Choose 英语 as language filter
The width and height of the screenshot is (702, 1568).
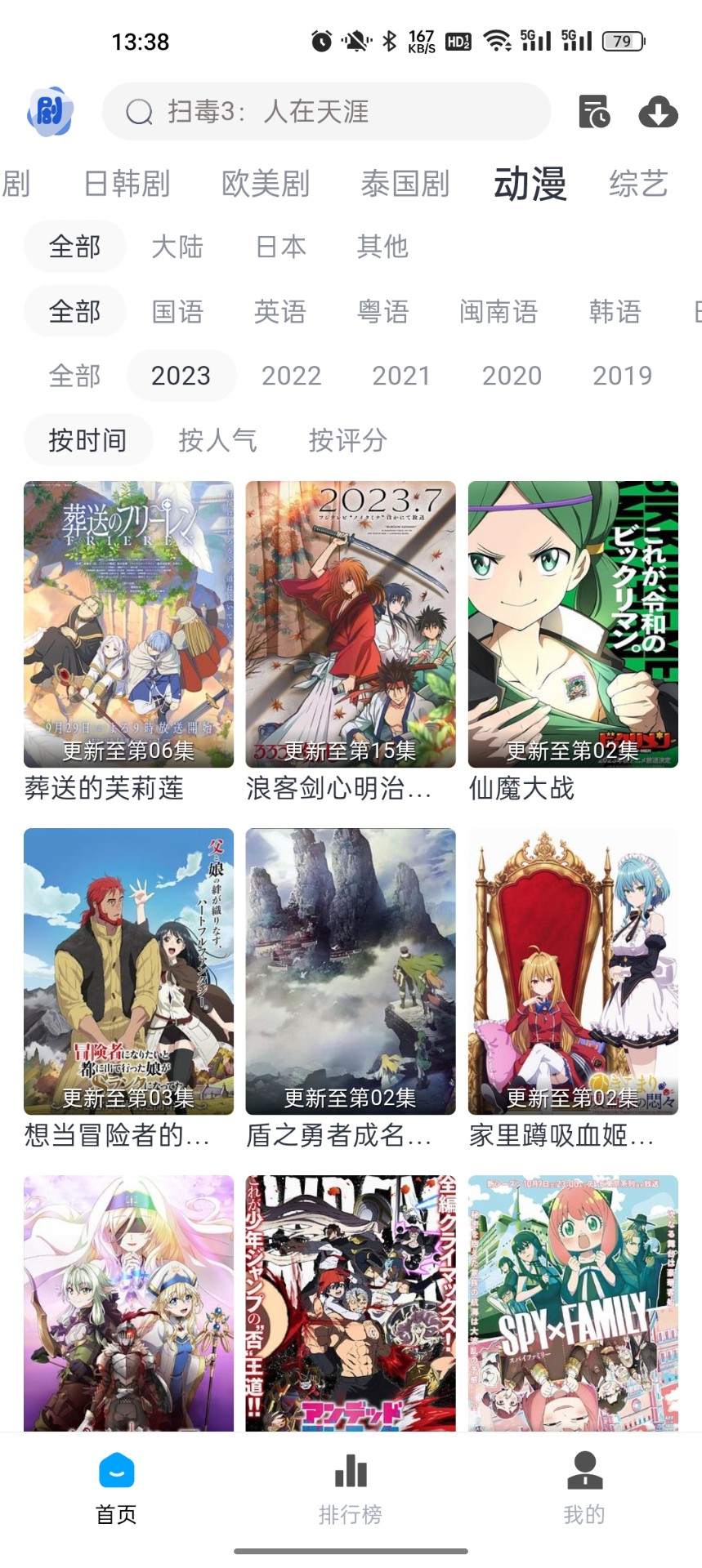tap(280, 311)
